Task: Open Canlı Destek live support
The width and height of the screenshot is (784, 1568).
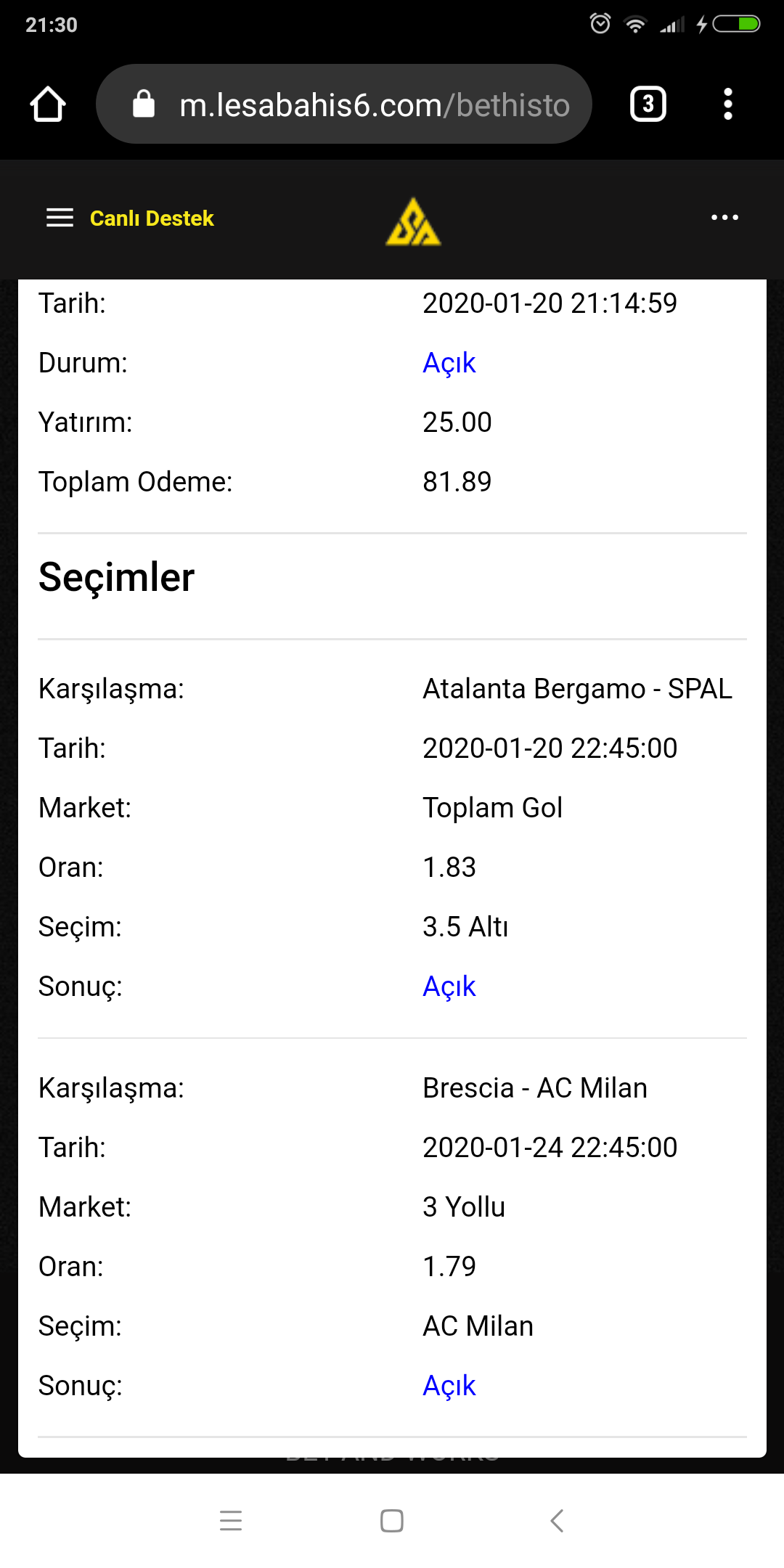Action: pos(152,218)
